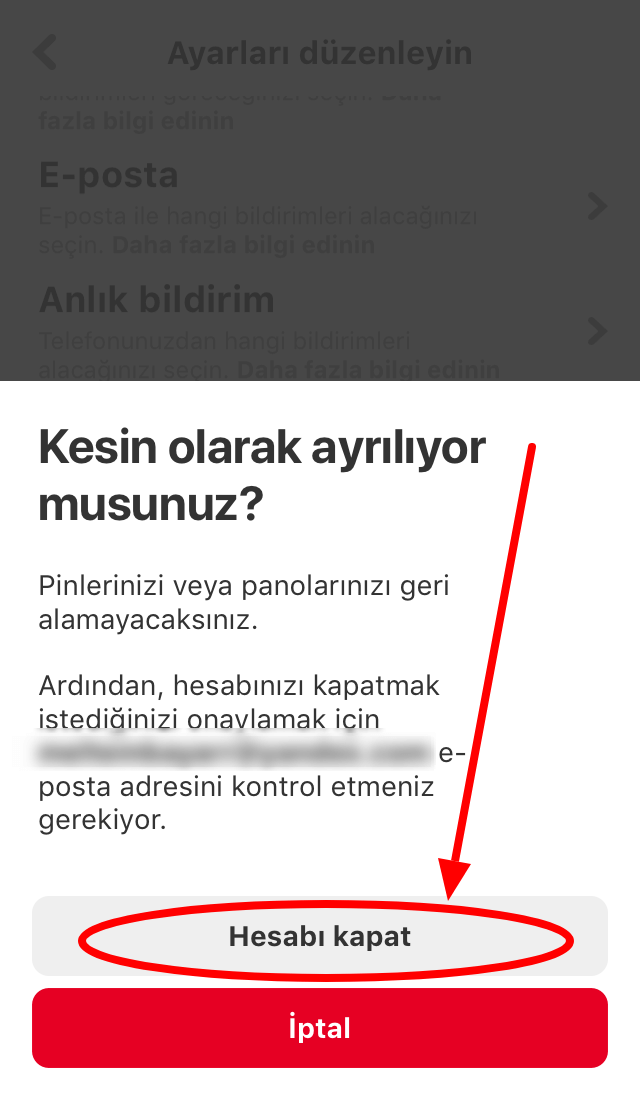Cancel with the İptal button
The width and height of the screenshot is (640, 1104).
point(320,1028)
